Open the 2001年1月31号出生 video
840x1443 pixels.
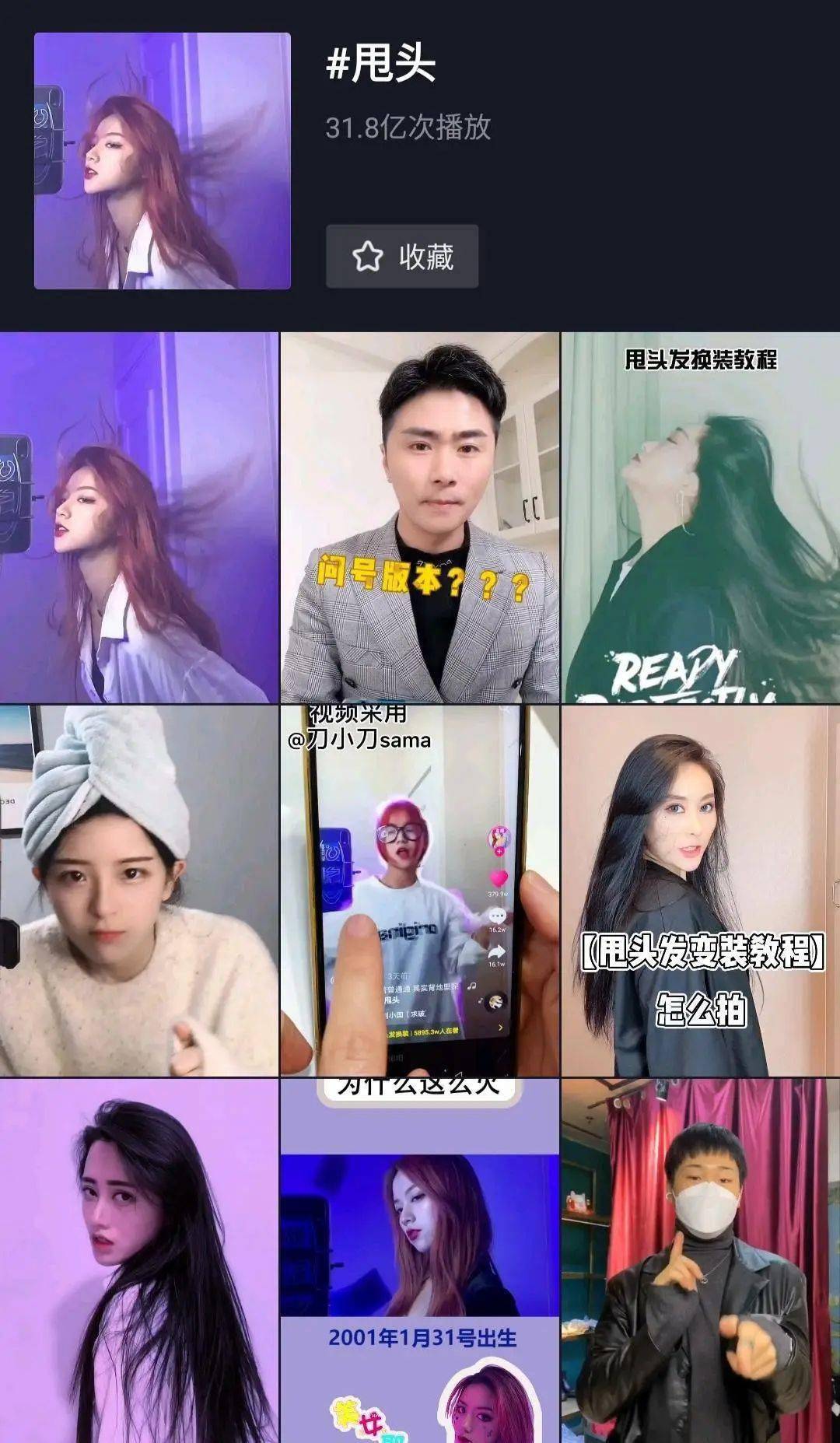tap(419, 1261)
